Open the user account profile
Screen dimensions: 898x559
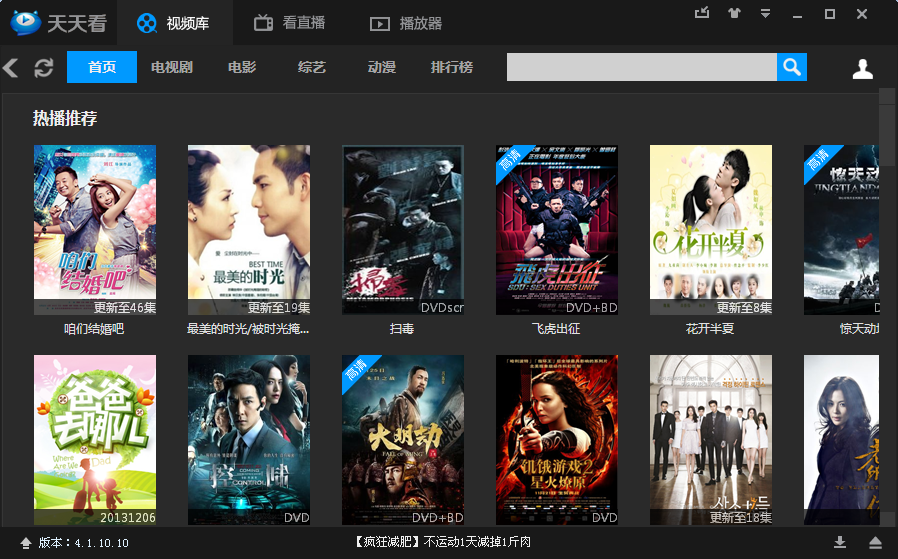tap(862, 69)
